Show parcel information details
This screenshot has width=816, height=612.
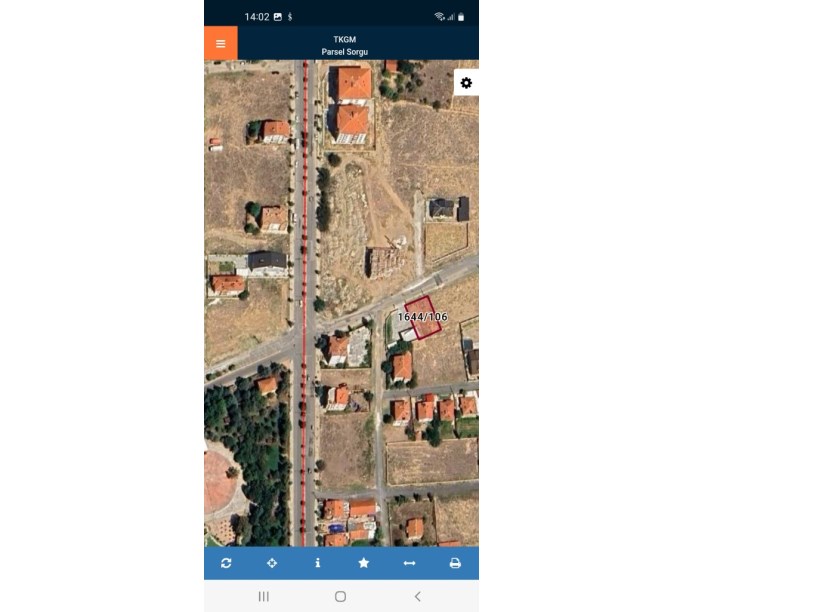click(318, 563)
